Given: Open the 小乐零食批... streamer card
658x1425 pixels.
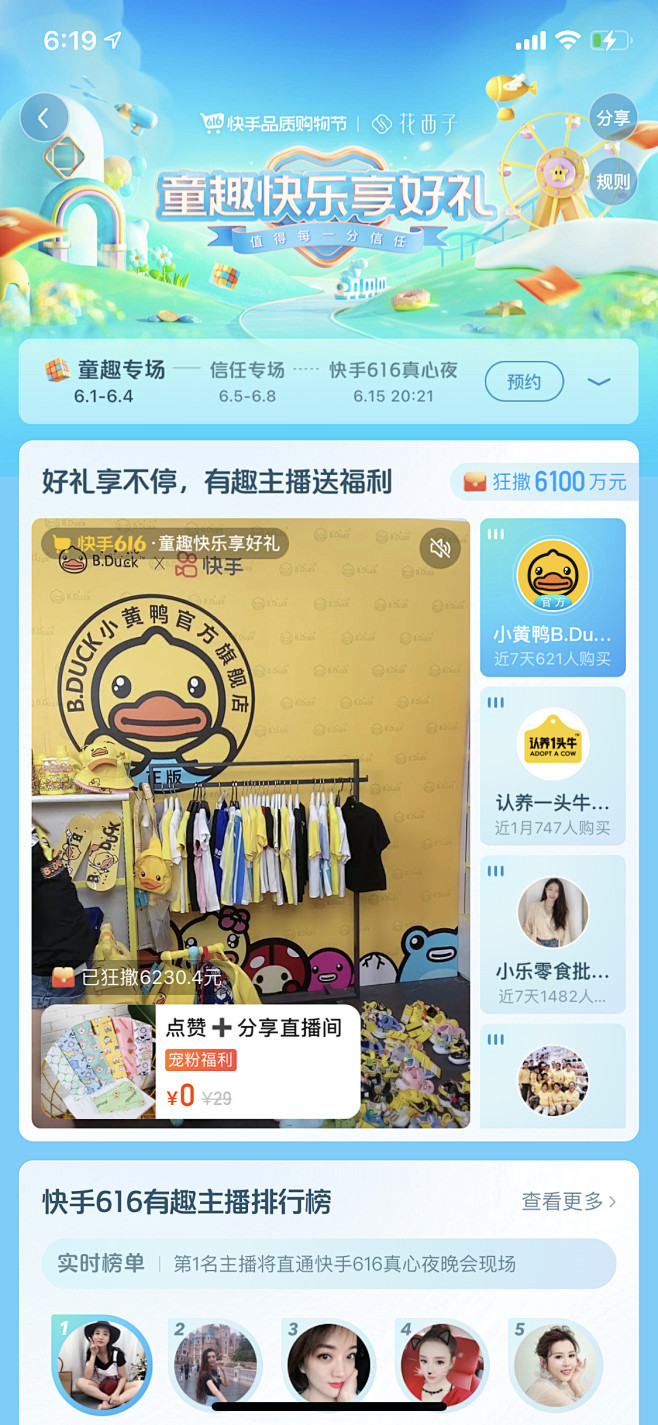Looking at the screenshot, I should tap(552, 934).
